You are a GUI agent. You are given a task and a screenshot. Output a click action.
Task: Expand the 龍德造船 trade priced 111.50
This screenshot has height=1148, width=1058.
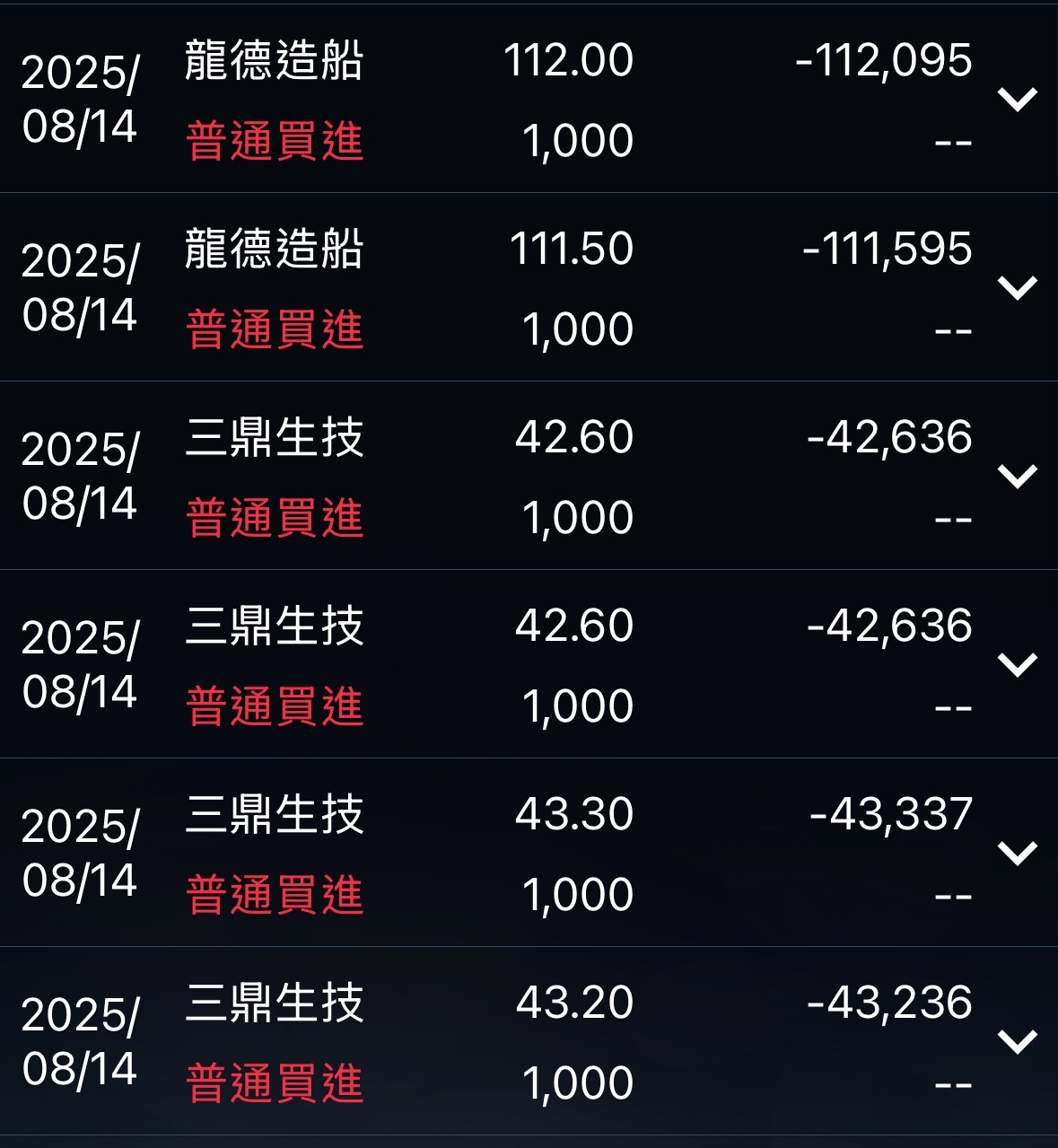click(1018, 287)
